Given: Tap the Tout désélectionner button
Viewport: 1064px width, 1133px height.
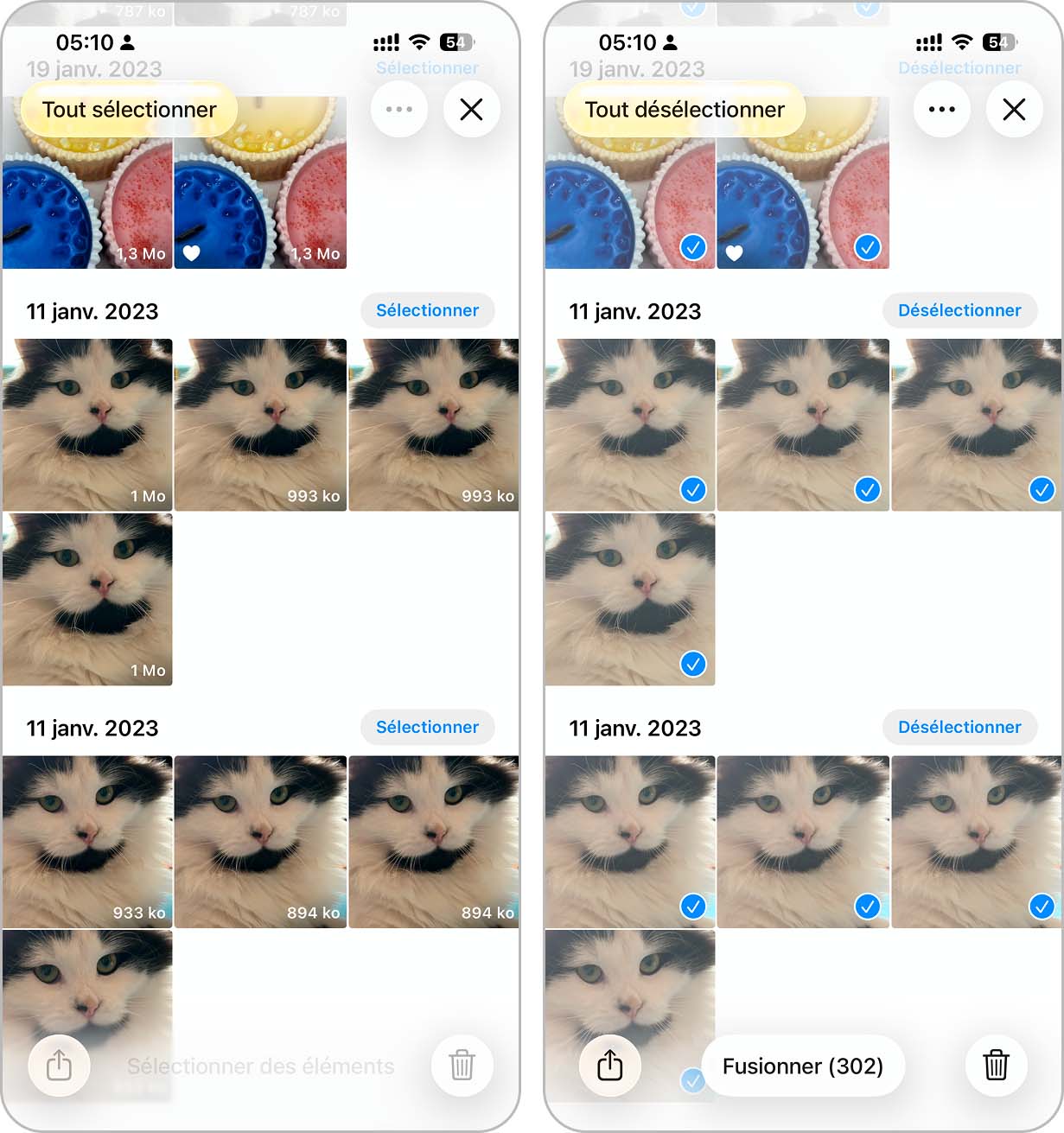Looking at the screenshot, I should pyautogui.click(x=684, y=110).
